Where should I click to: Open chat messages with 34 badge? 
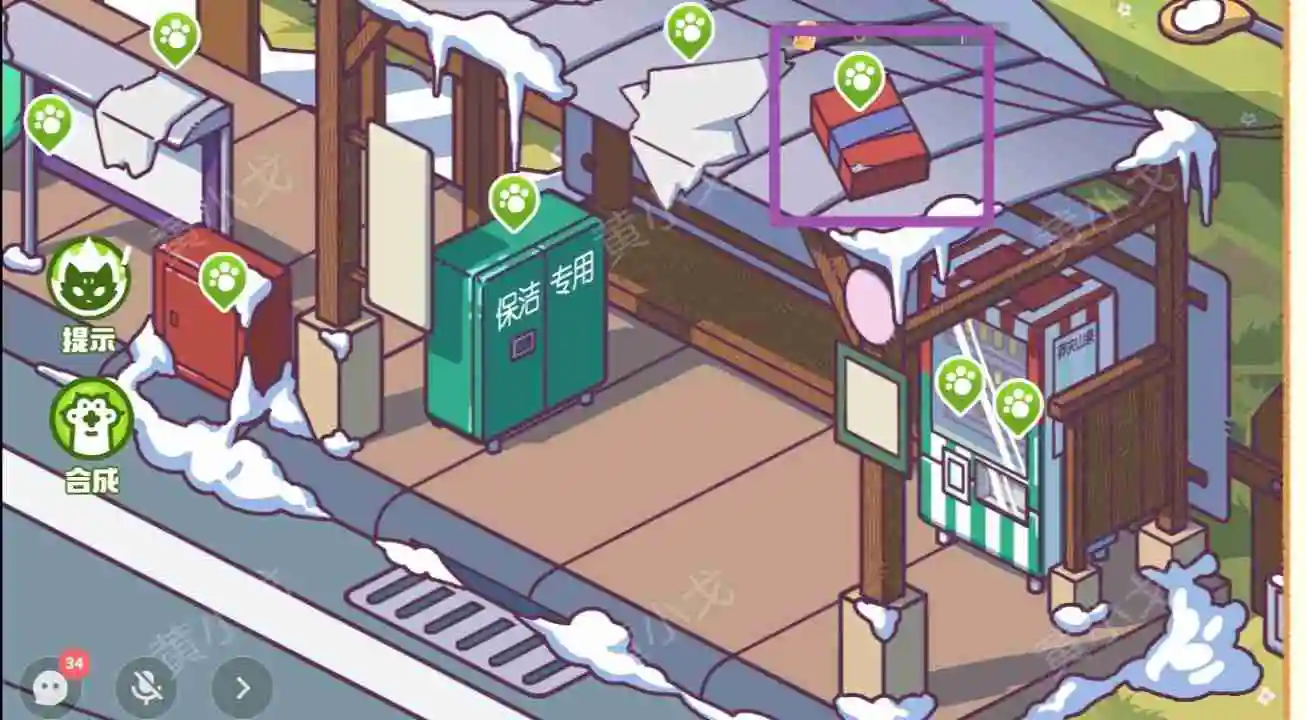50,686
